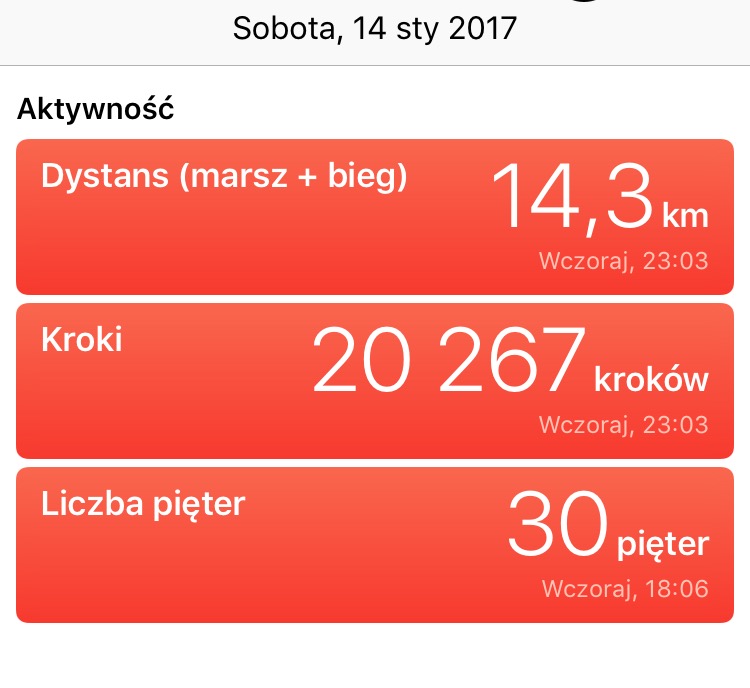Open the Kroki steps card
The height and width of the screenshot is (688, 750).
[375, 381]
